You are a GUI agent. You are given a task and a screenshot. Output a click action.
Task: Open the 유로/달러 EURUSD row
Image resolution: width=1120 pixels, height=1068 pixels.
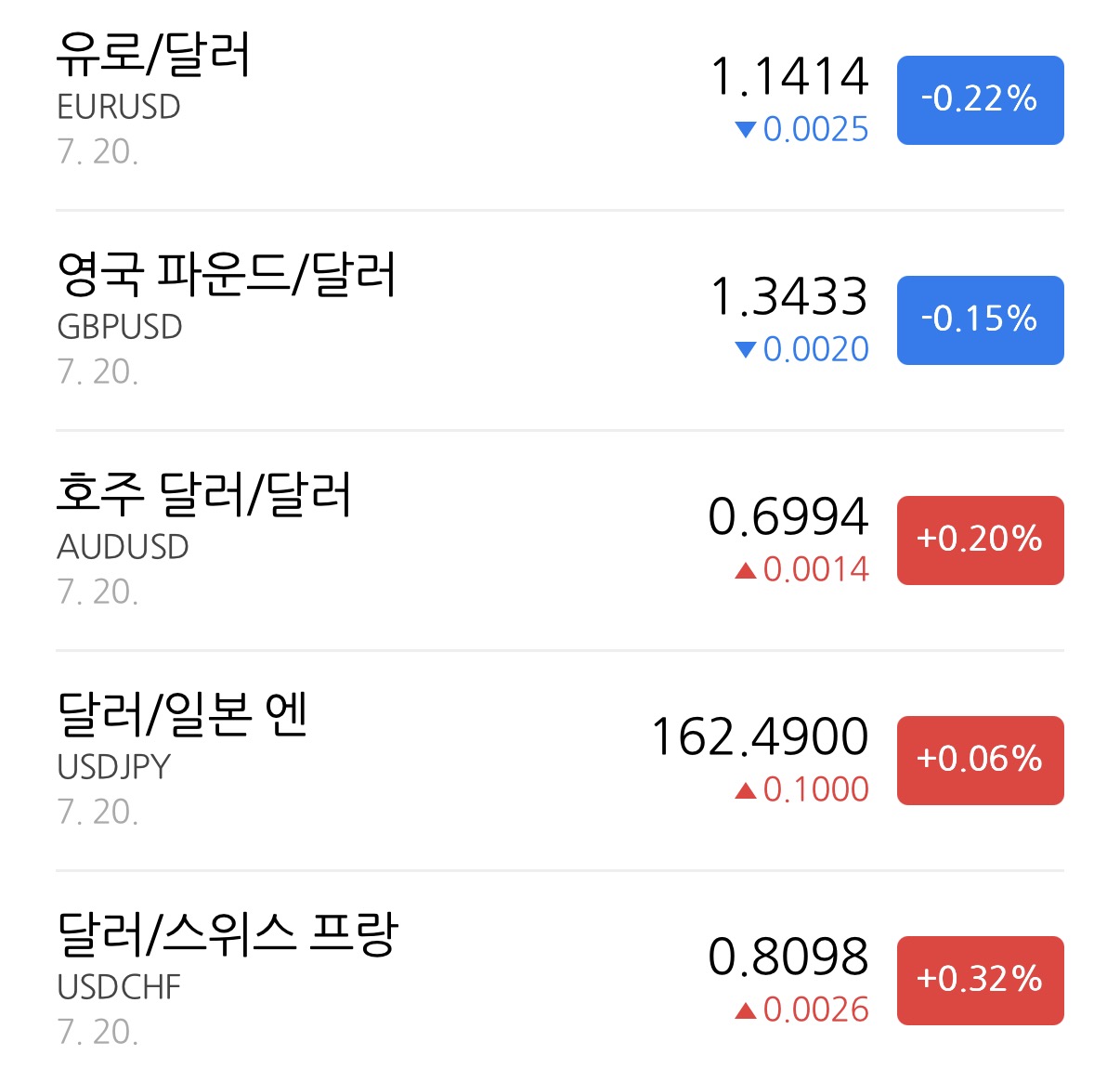coord(560,100)
